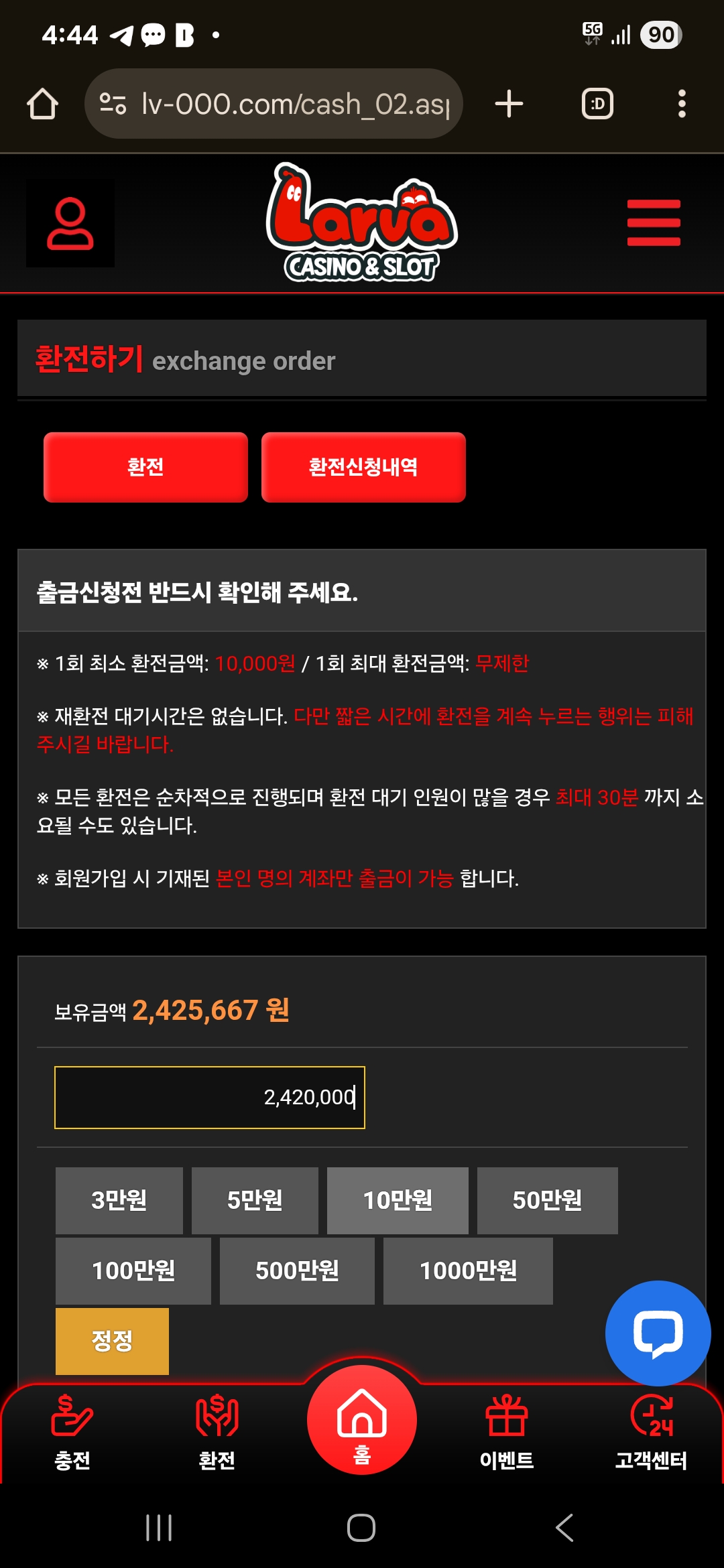Open the blue live chat bubble
The image size is (724, 1568).
(658, 1333)
